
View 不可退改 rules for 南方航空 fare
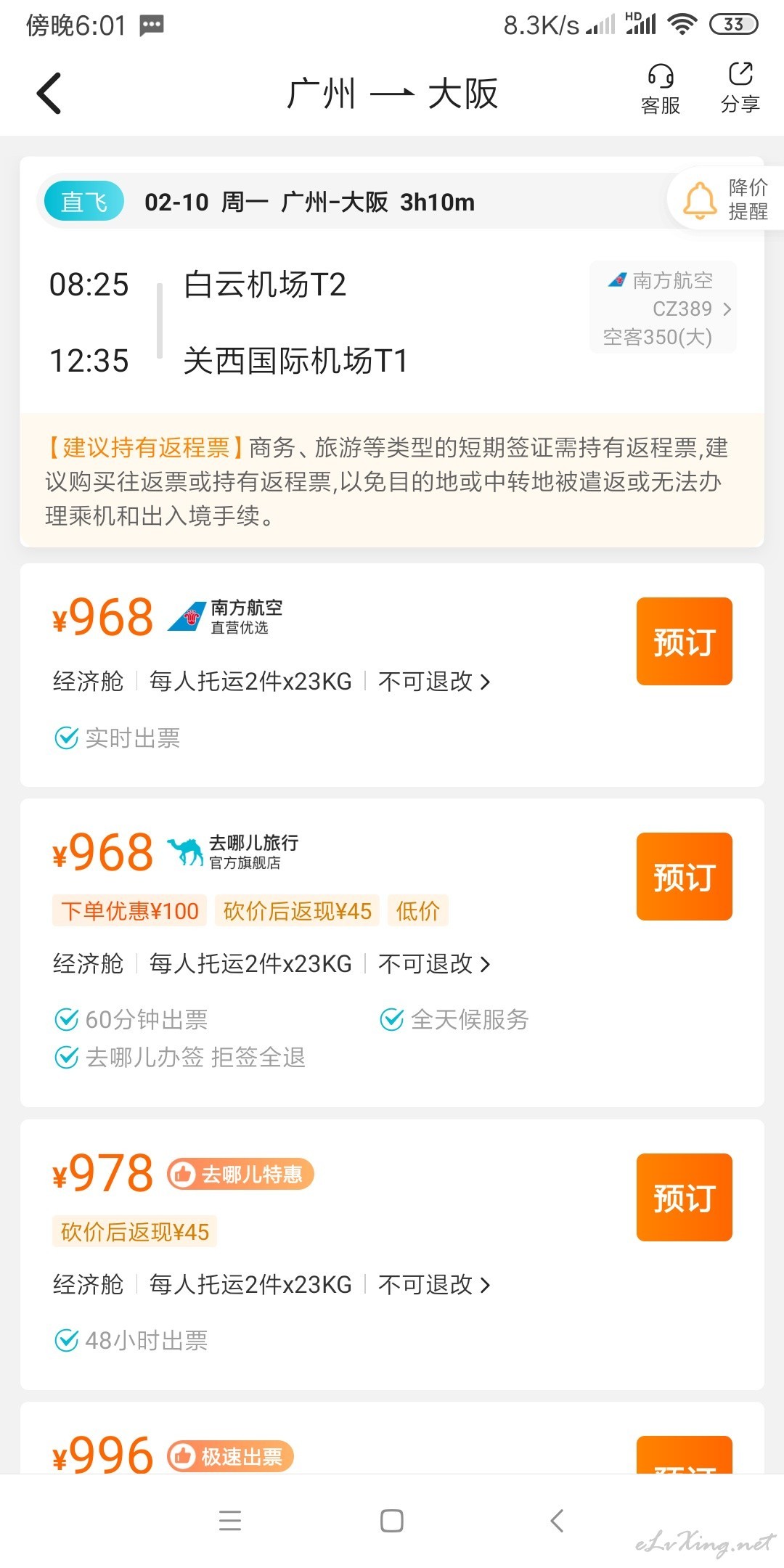click(434, 681)
